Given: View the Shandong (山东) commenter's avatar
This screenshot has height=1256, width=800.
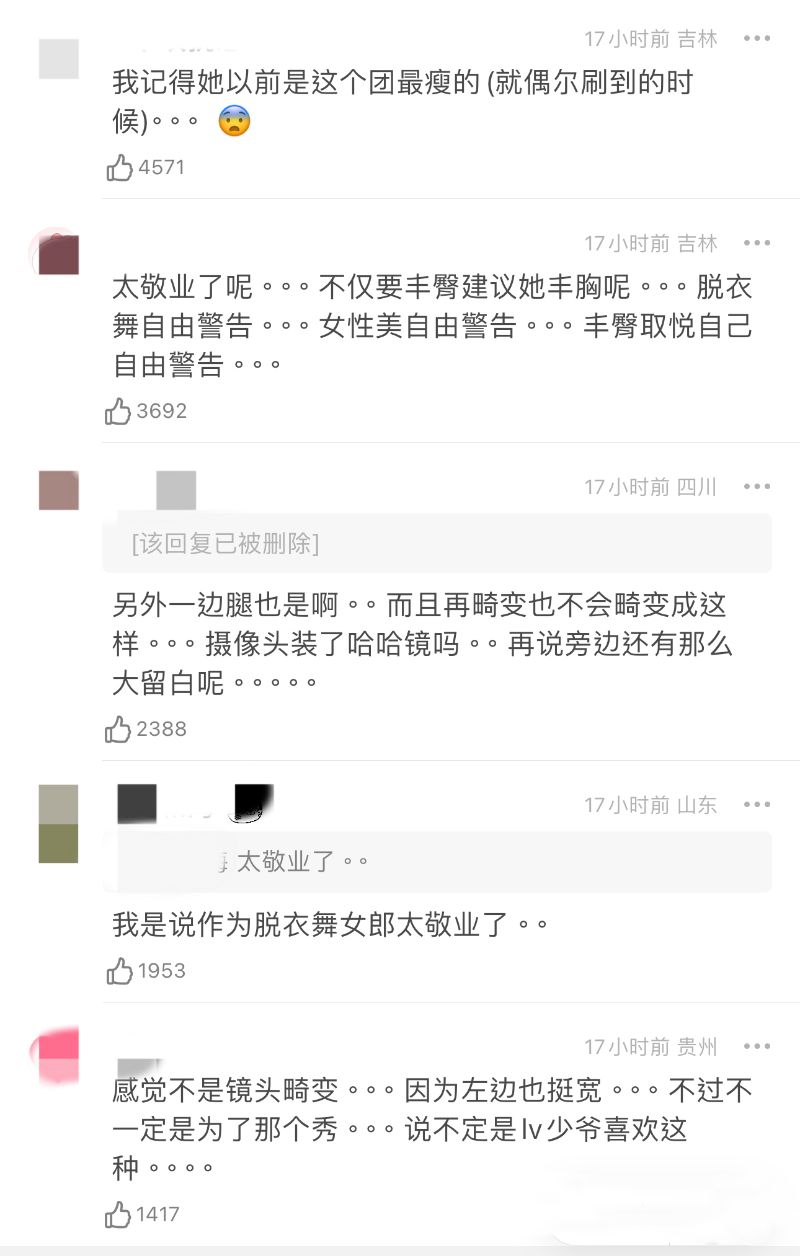Looking at the screenshot, I should 58,824.
